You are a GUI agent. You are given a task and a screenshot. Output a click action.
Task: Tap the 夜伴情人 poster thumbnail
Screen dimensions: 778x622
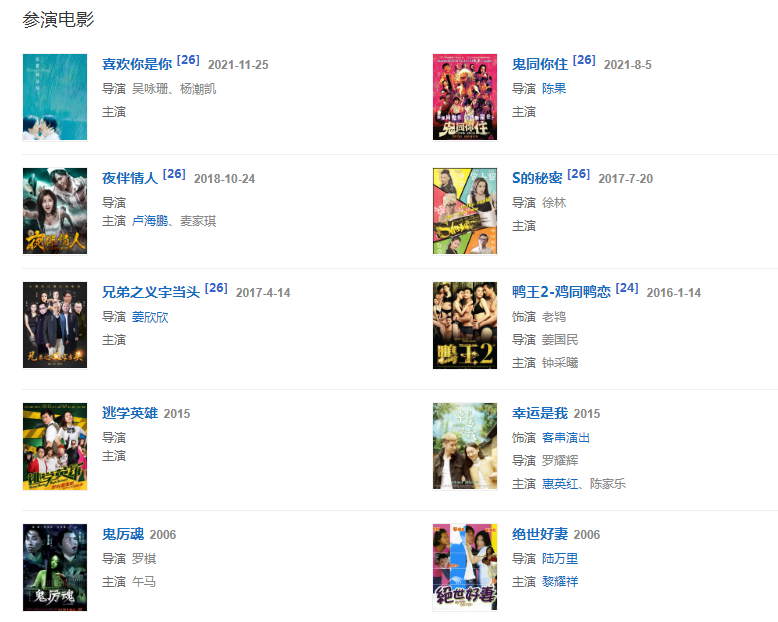tap(55, 211)
